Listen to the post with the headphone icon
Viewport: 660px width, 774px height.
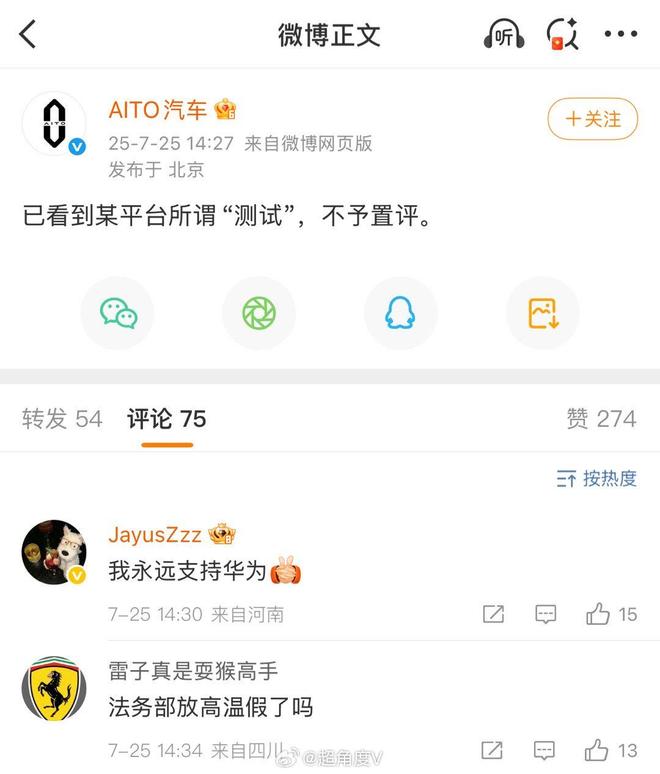click(x=502, y=35)
